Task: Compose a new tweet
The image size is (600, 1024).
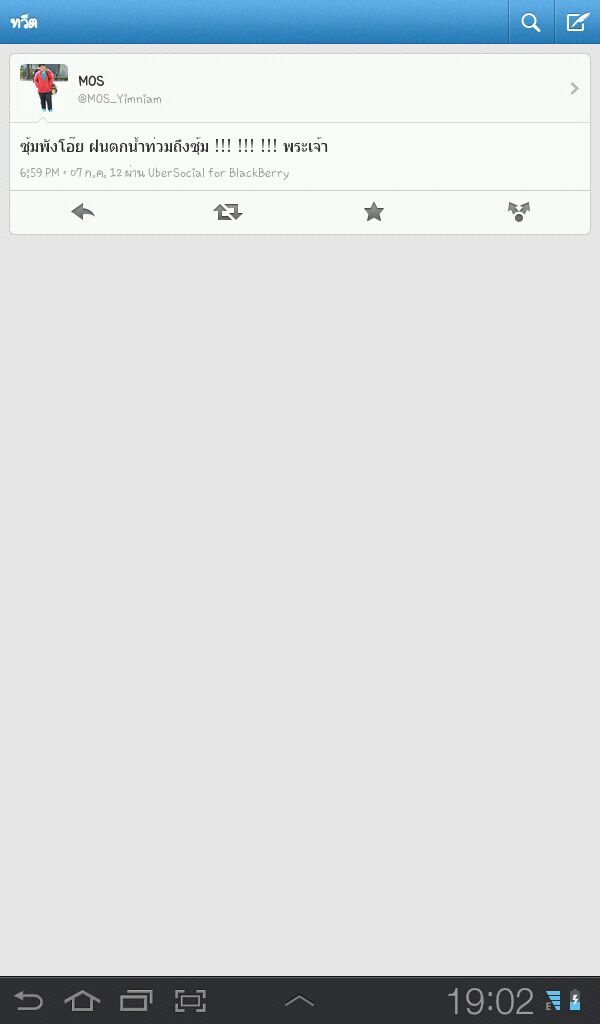Action: click(x=577, y=22)
